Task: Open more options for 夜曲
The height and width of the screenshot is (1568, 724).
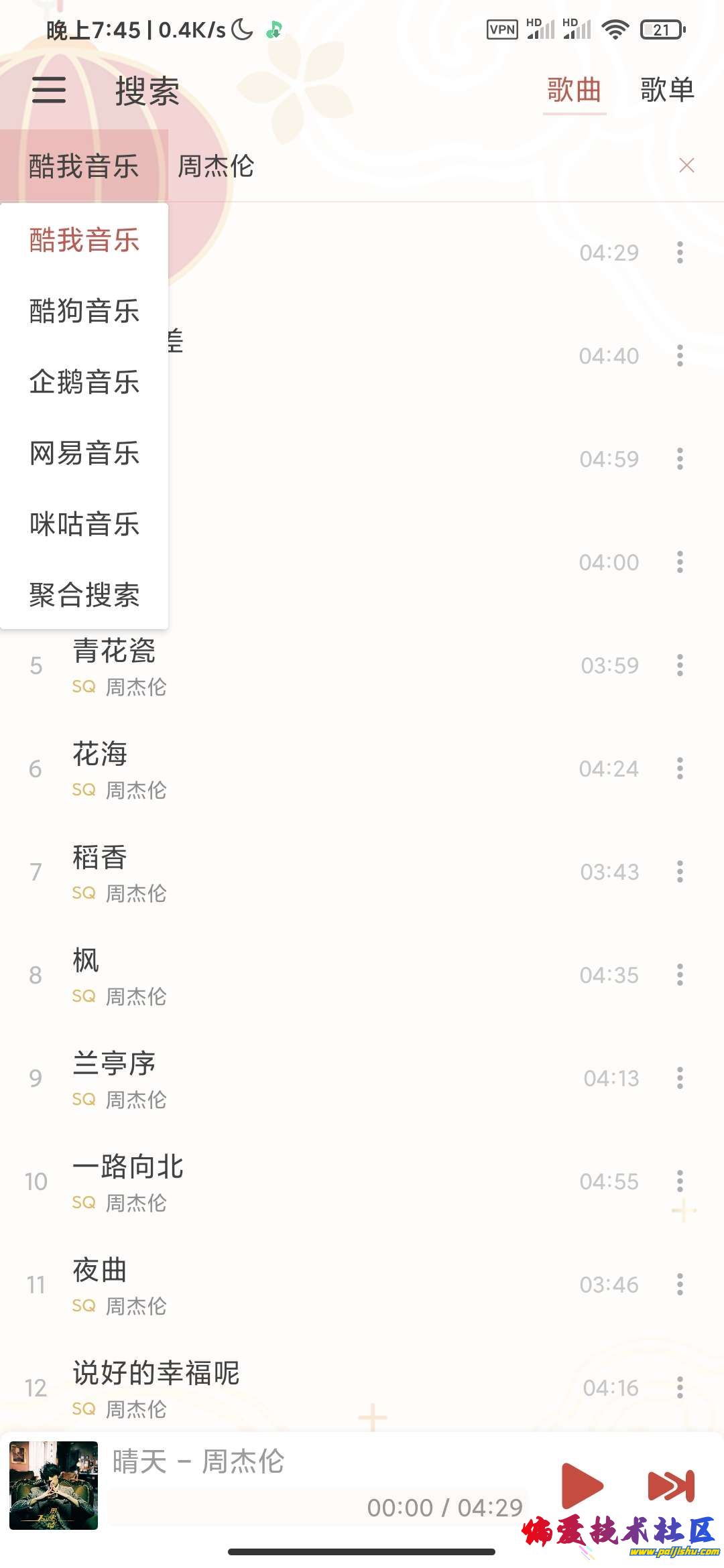Action: point(680,1285)
